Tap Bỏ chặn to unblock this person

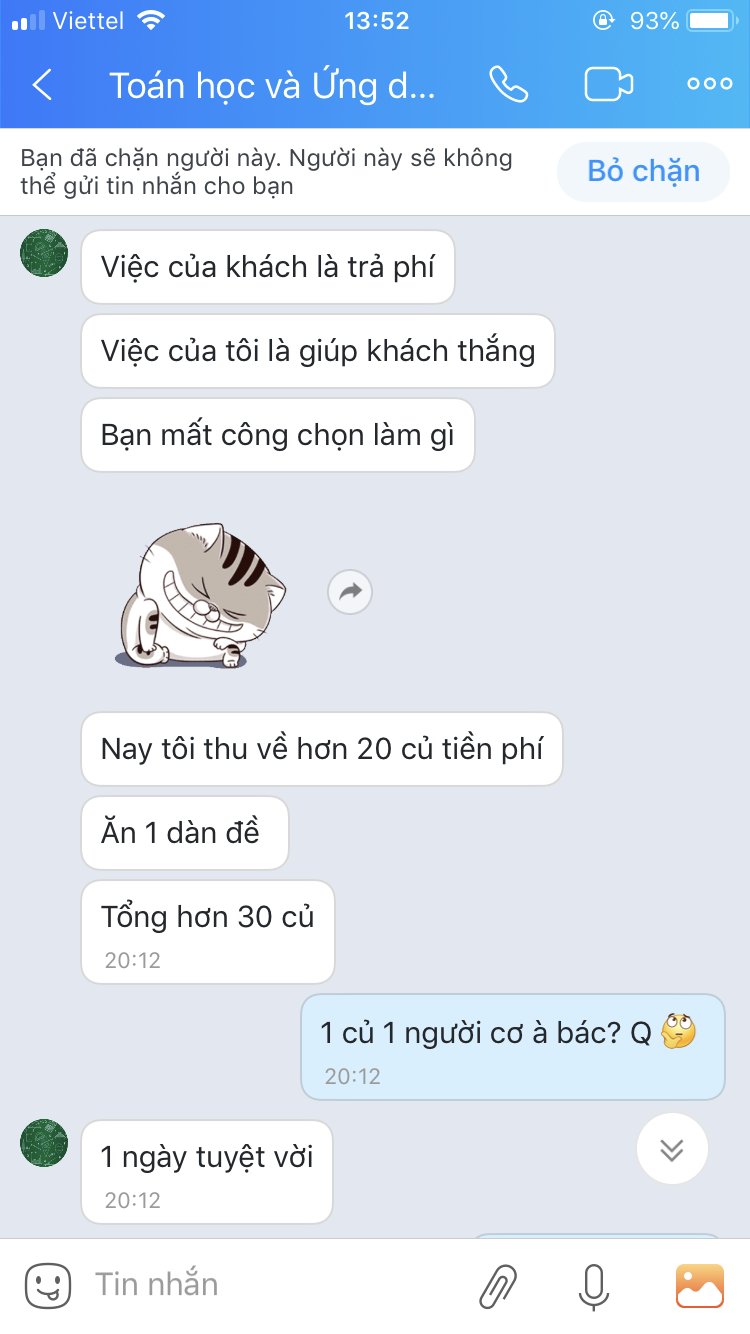click(643, 172)
